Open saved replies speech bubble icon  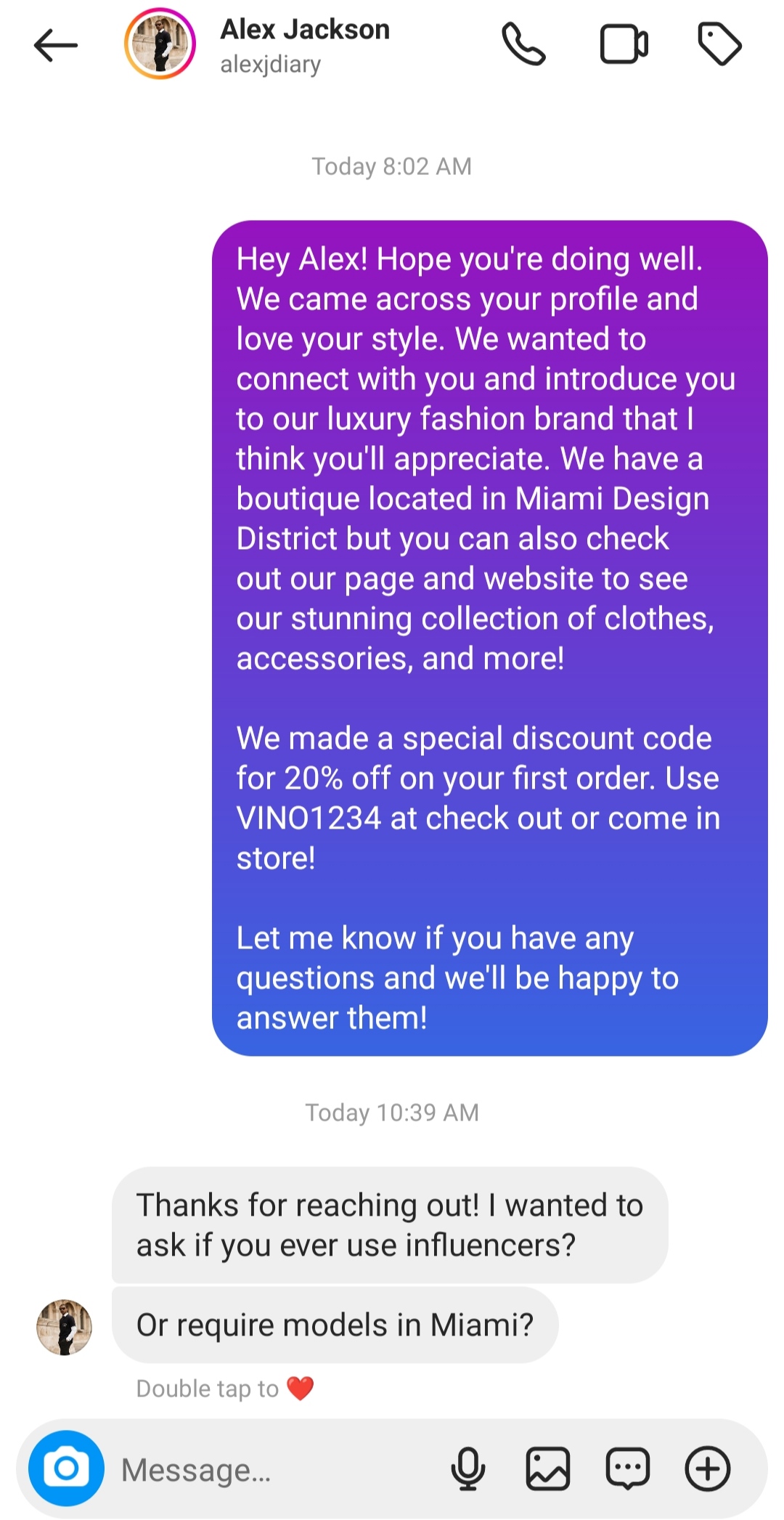627,1468
